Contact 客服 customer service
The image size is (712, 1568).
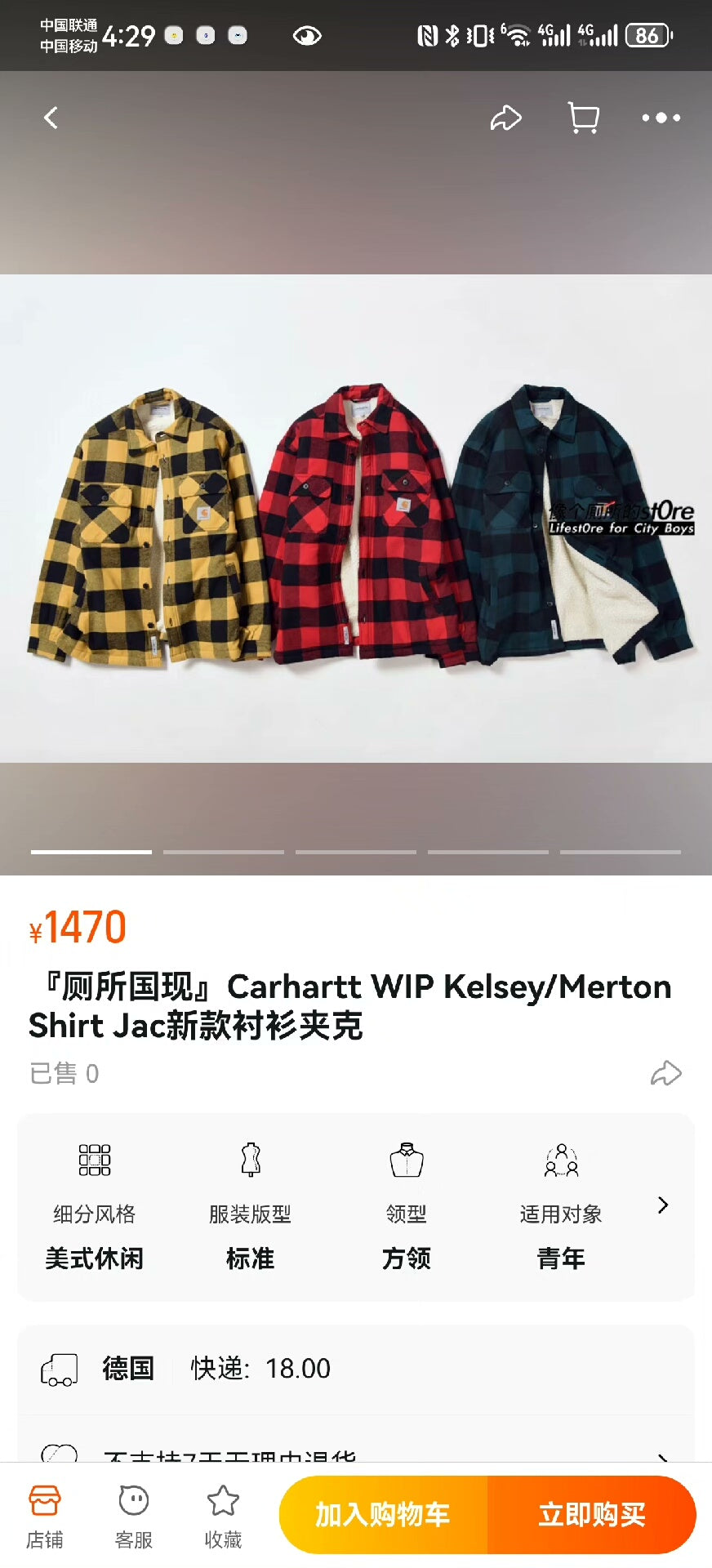coord(133,1515)
